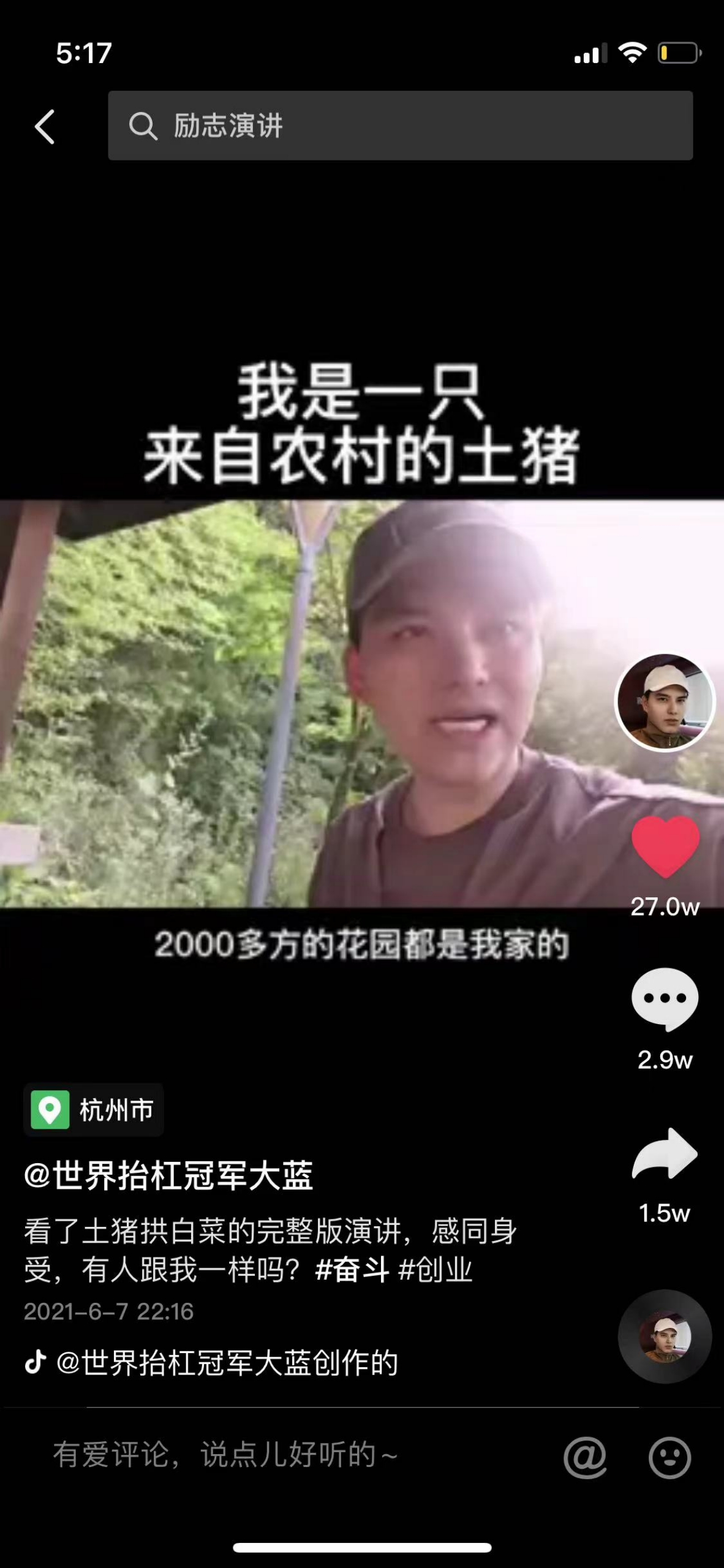Open the @世界抬杠冠军大蓝 username
The height and width of the screenshot is (1568, 724).
pos(168,1175)
